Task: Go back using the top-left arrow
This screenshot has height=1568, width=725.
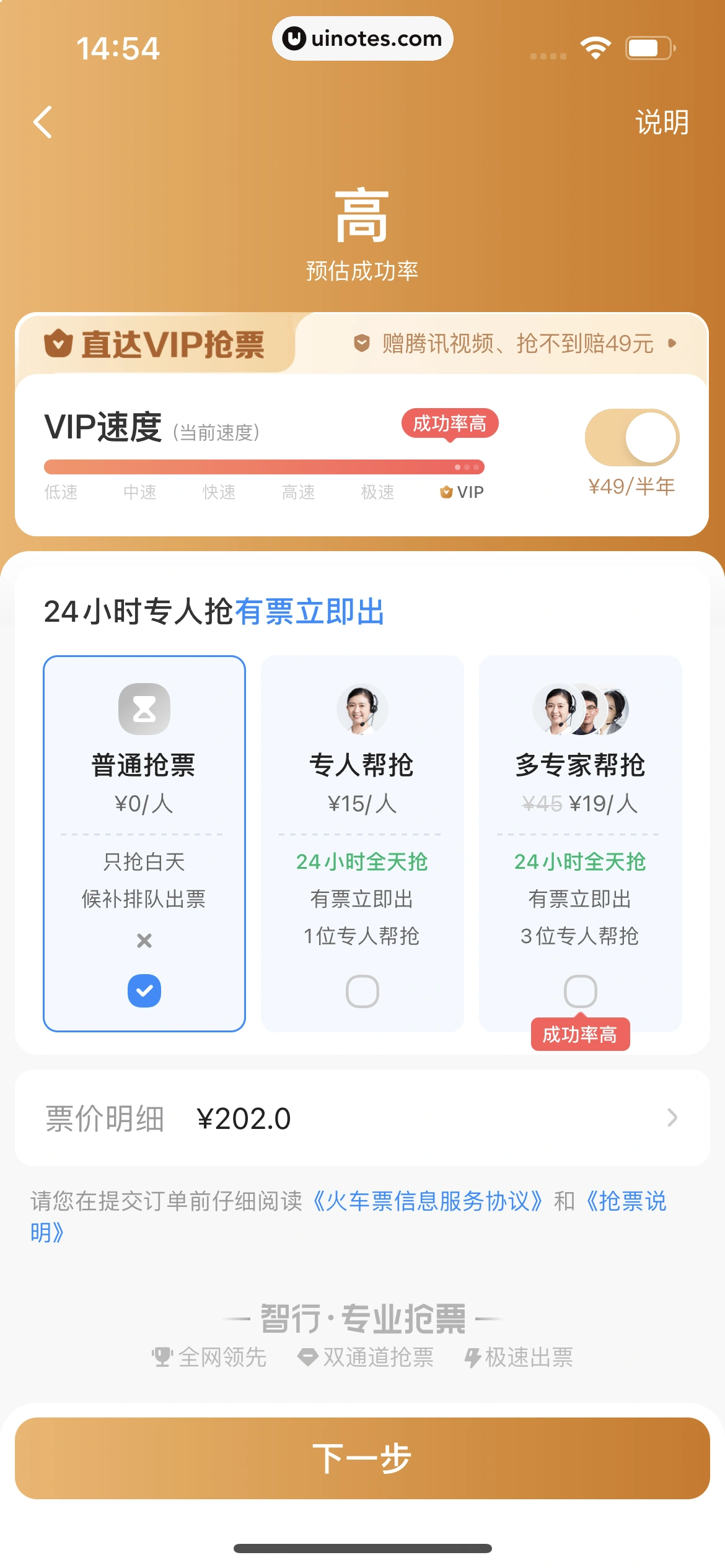Action: click(x=42, y=122)
